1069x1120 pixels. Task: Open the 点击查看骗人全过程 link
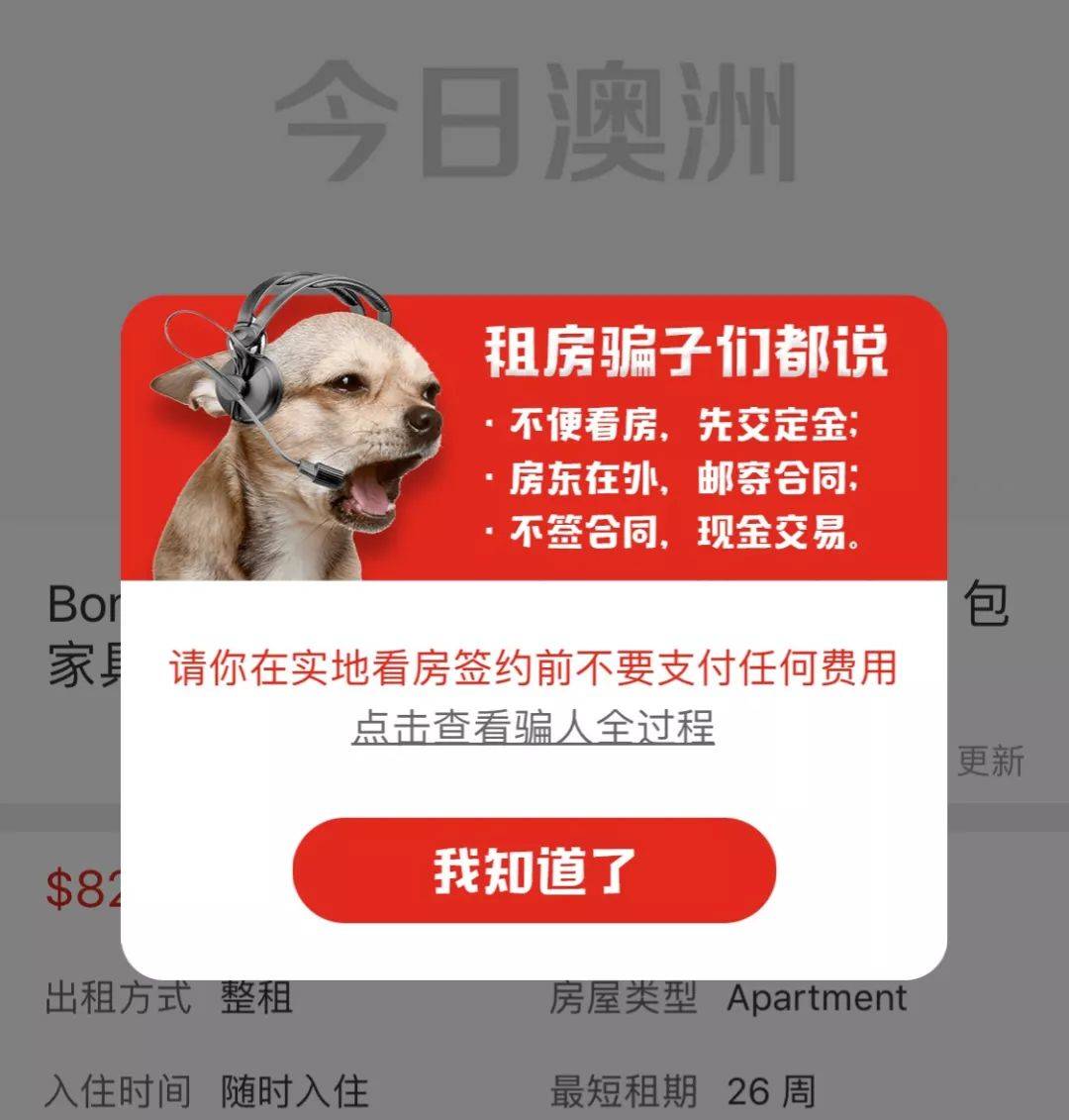click(x=533, y=727)
